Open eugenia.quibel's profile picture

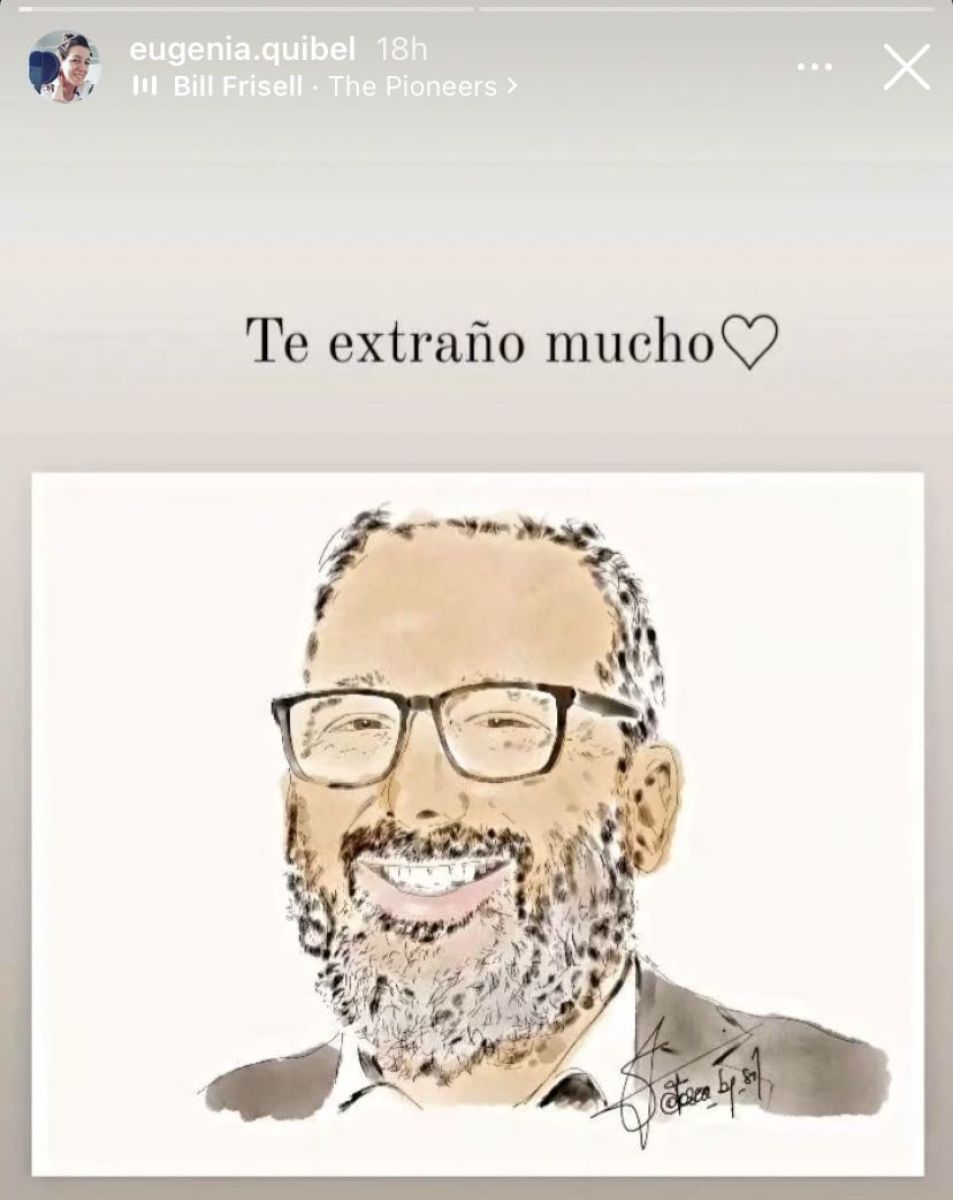(64, 66)
